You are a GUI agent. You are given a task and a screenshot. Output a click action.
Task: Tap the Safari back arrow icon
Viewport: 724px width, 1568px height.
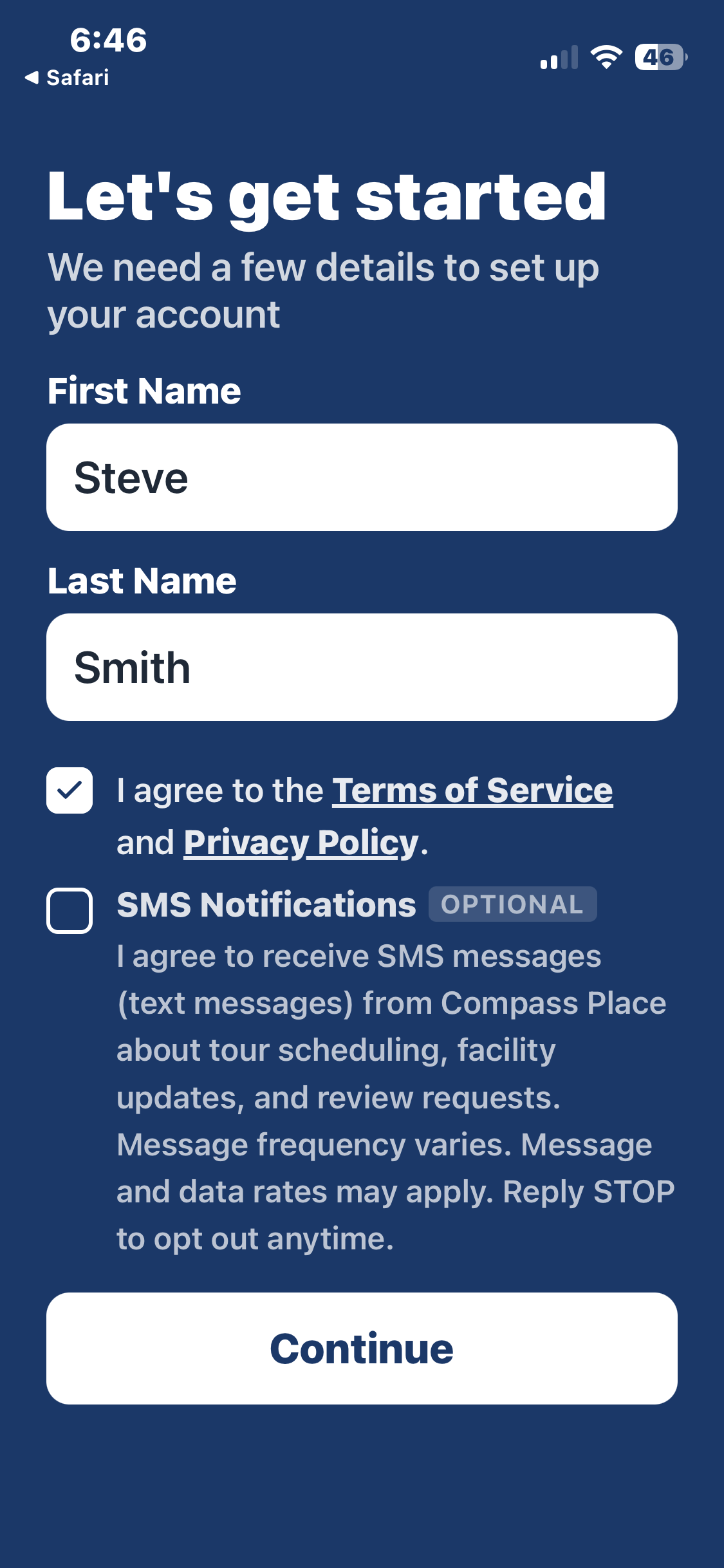click(x=31, y=78)
